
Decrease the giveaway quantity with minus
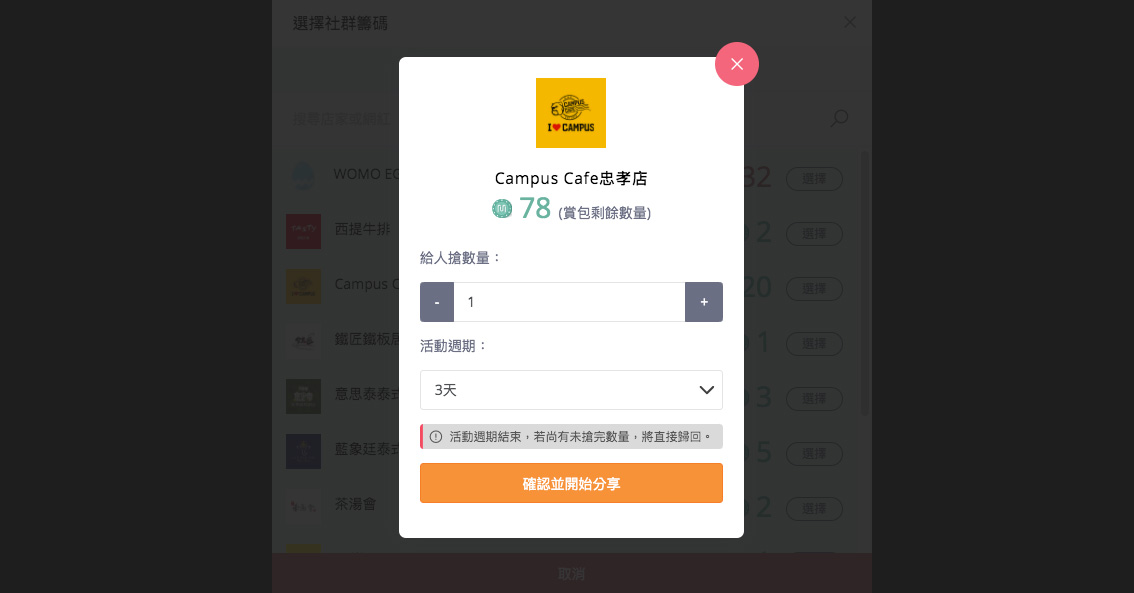[437, 302]
